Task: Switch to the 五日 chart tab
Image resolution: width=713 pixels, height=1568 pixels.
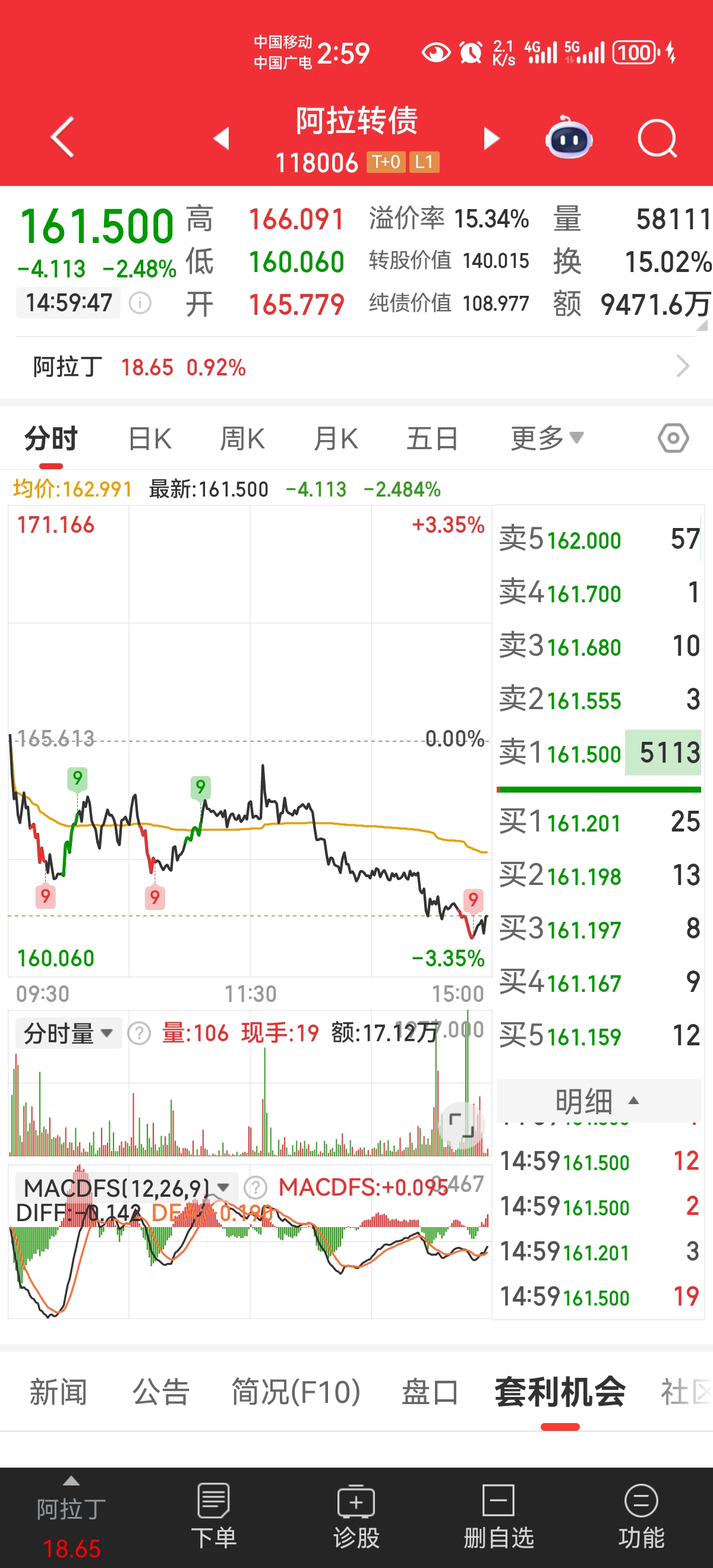Action: pos(433,439)
